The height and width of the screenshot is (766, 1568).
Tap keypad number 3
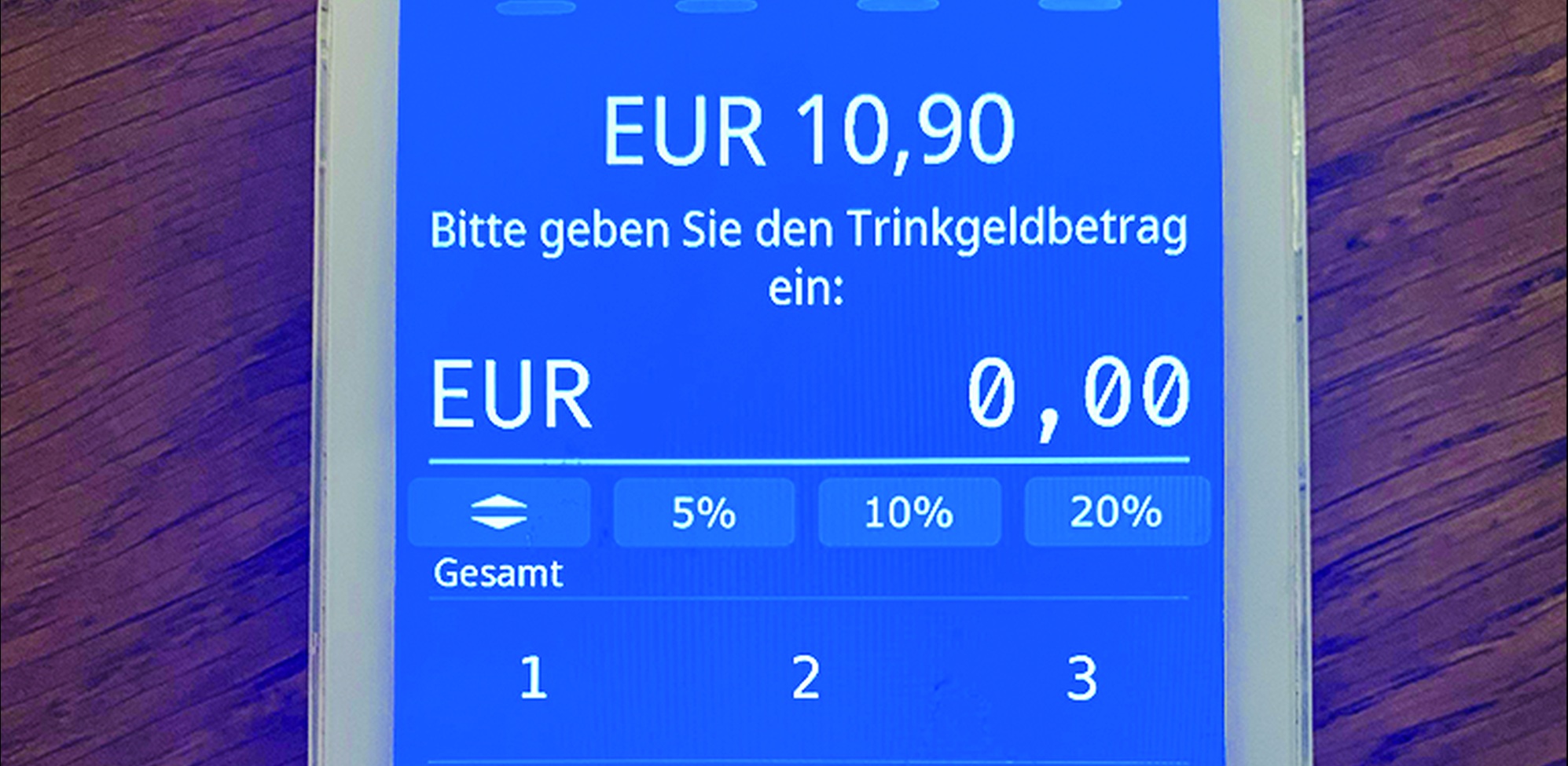(1081, 677)
